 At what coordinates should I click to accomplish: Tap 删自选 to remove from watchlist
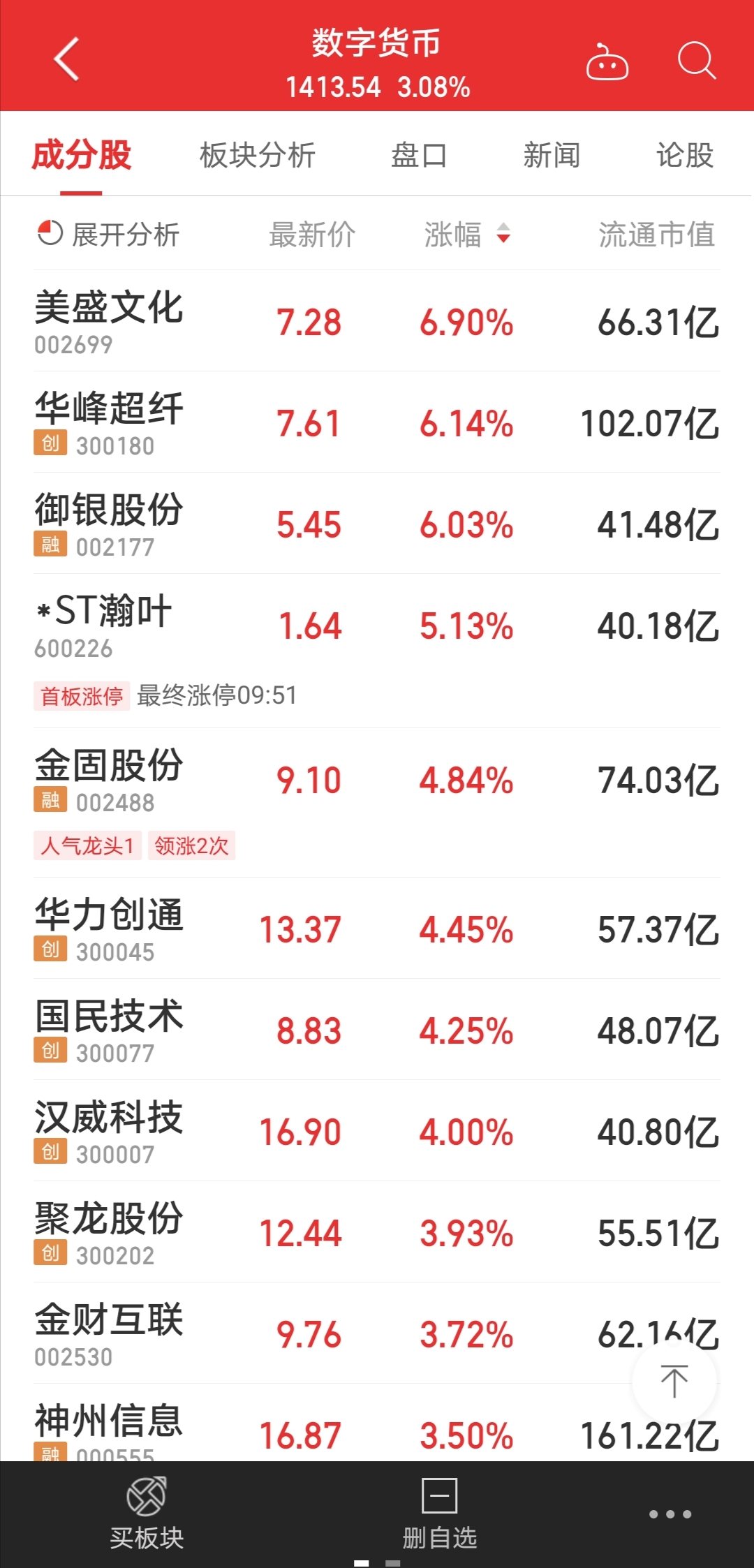point(440,1513)
